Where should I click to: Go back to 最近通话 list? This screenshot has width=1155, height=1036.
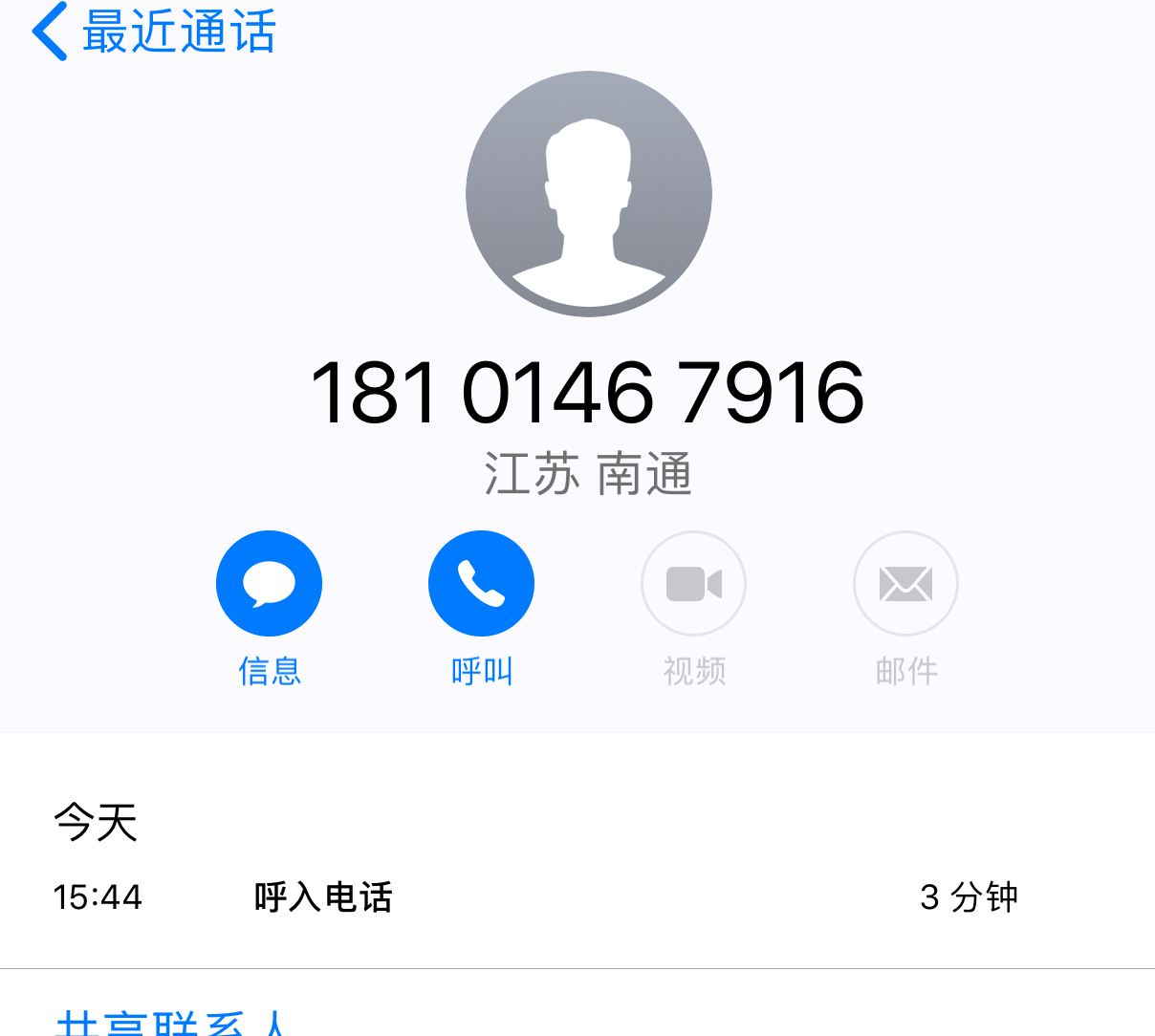pos(153,32)
